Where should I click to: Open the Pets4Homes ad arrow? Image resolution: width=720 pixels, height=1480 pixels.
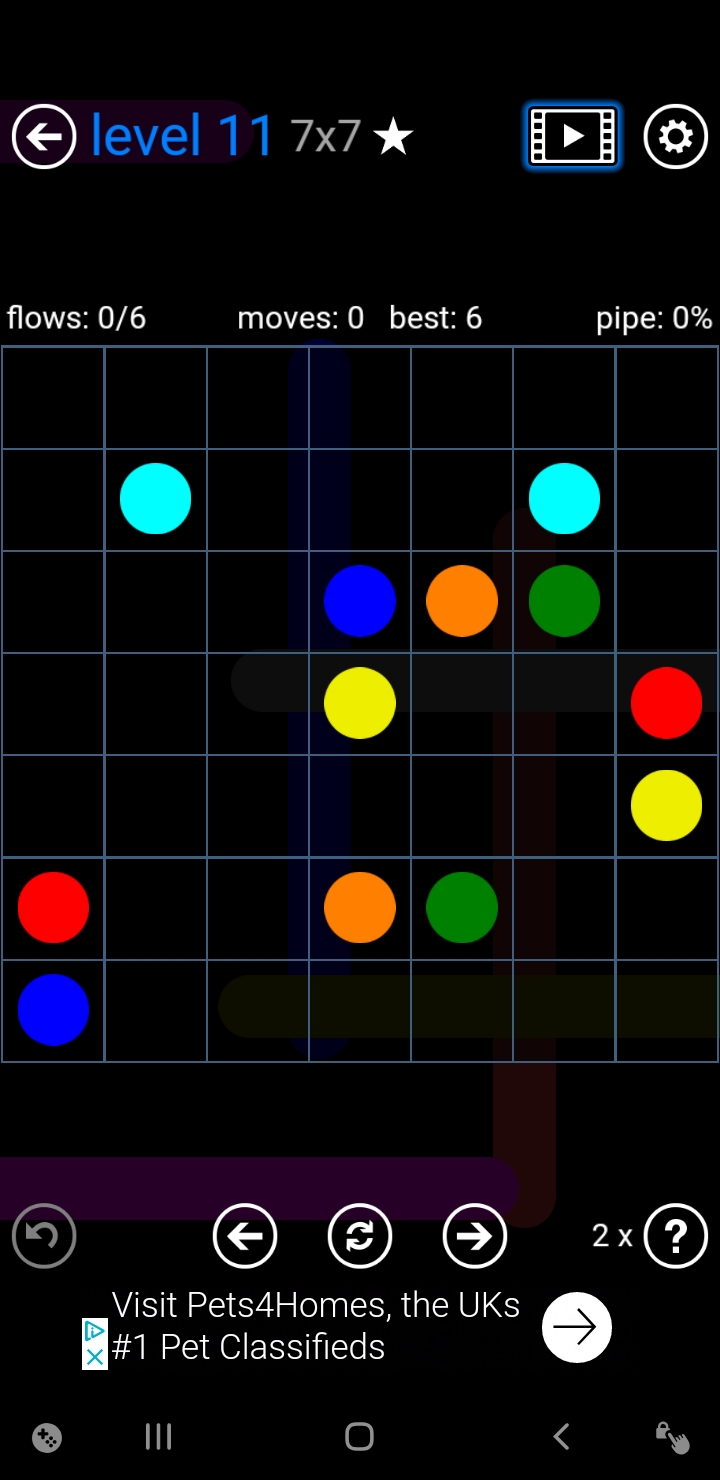click(576, 1327)
